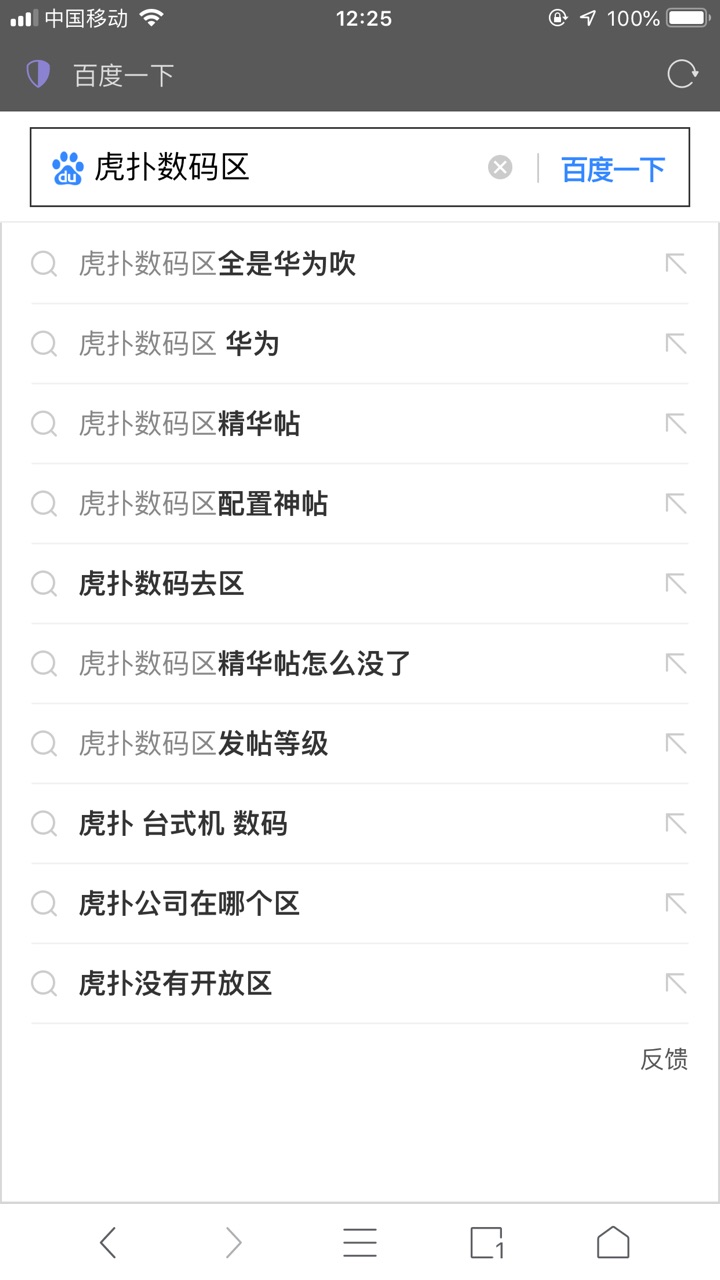Open the shield security icon in the address bar
This screenshot has height=1280, width=720.
point(38,74)
